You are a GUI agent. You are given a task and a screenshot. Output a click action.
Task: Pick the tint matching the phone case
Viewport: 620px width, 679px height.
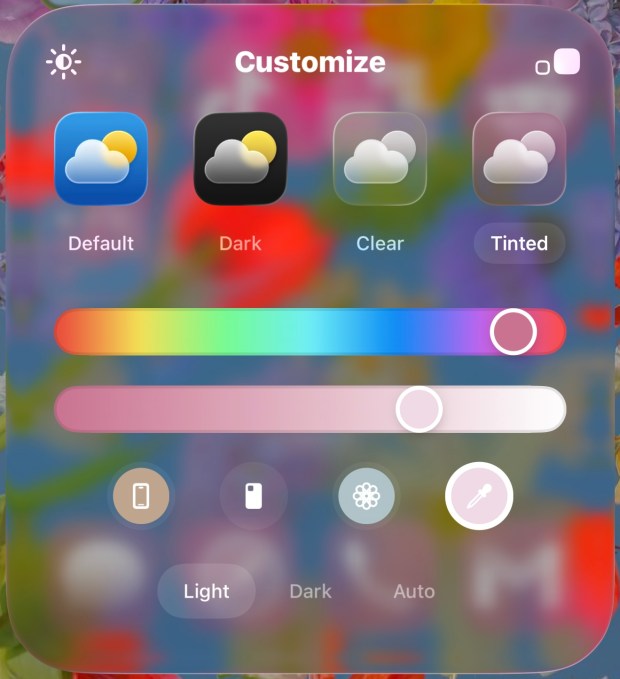point(254,495)
